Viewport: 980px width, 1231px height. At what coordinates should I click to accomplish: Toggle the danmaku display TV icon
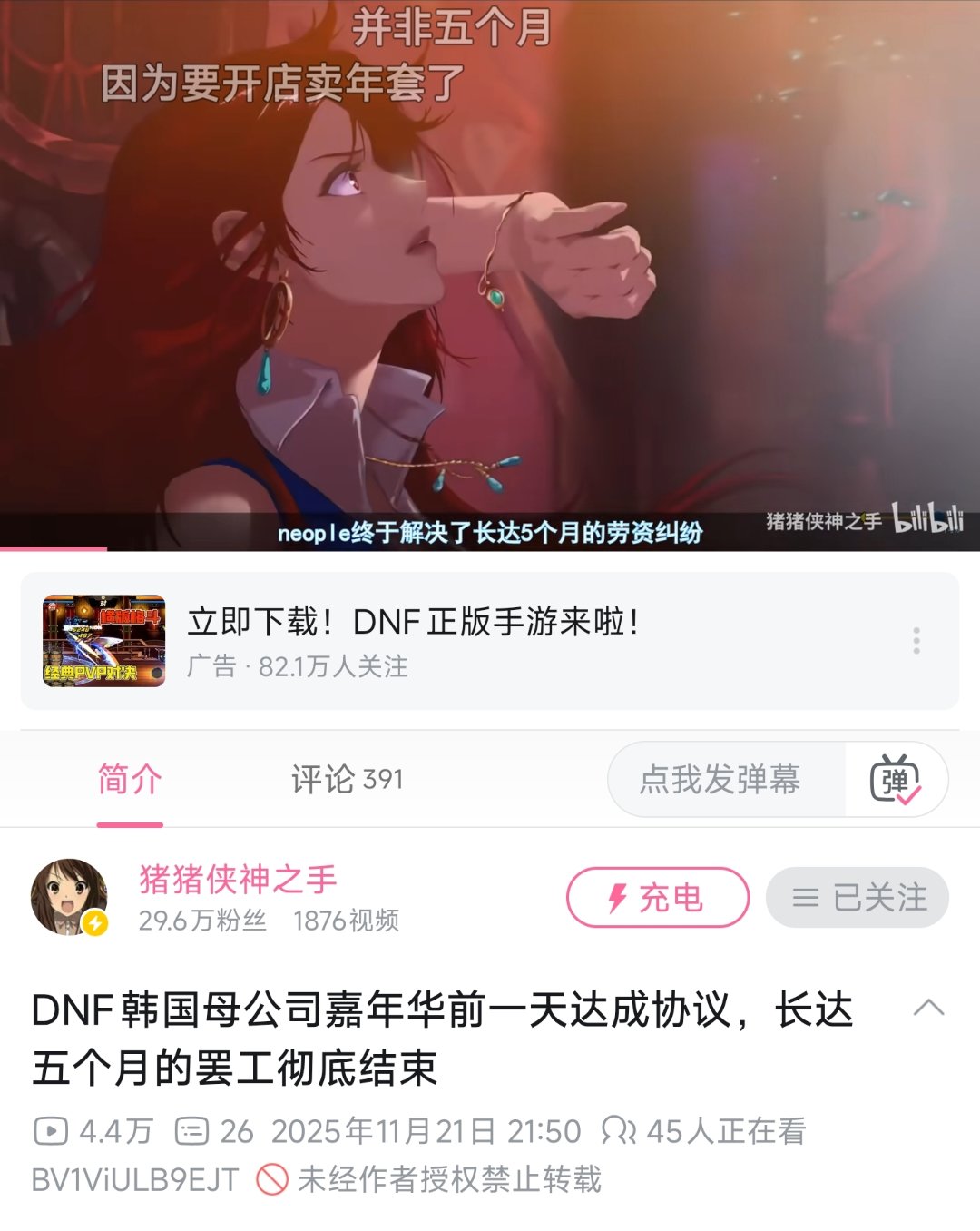click(898, 779)
